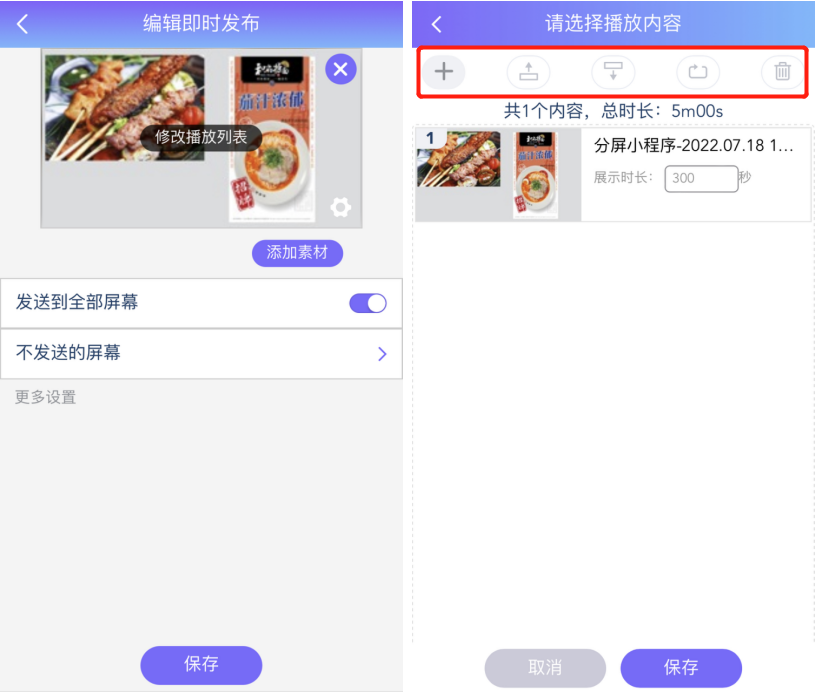
Task: Move the selected item down
Action: pyautogui.click(x=613, y=72)
